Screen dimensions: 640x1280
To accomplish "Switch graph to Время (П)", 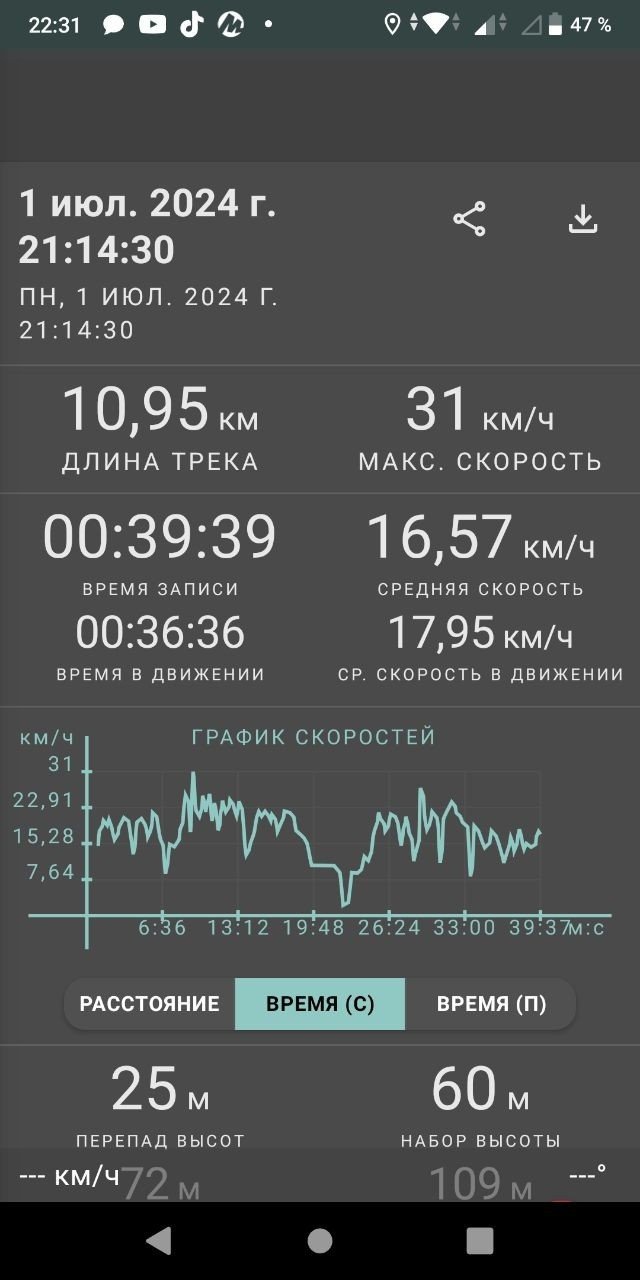I will click(x=491, y=1004).
